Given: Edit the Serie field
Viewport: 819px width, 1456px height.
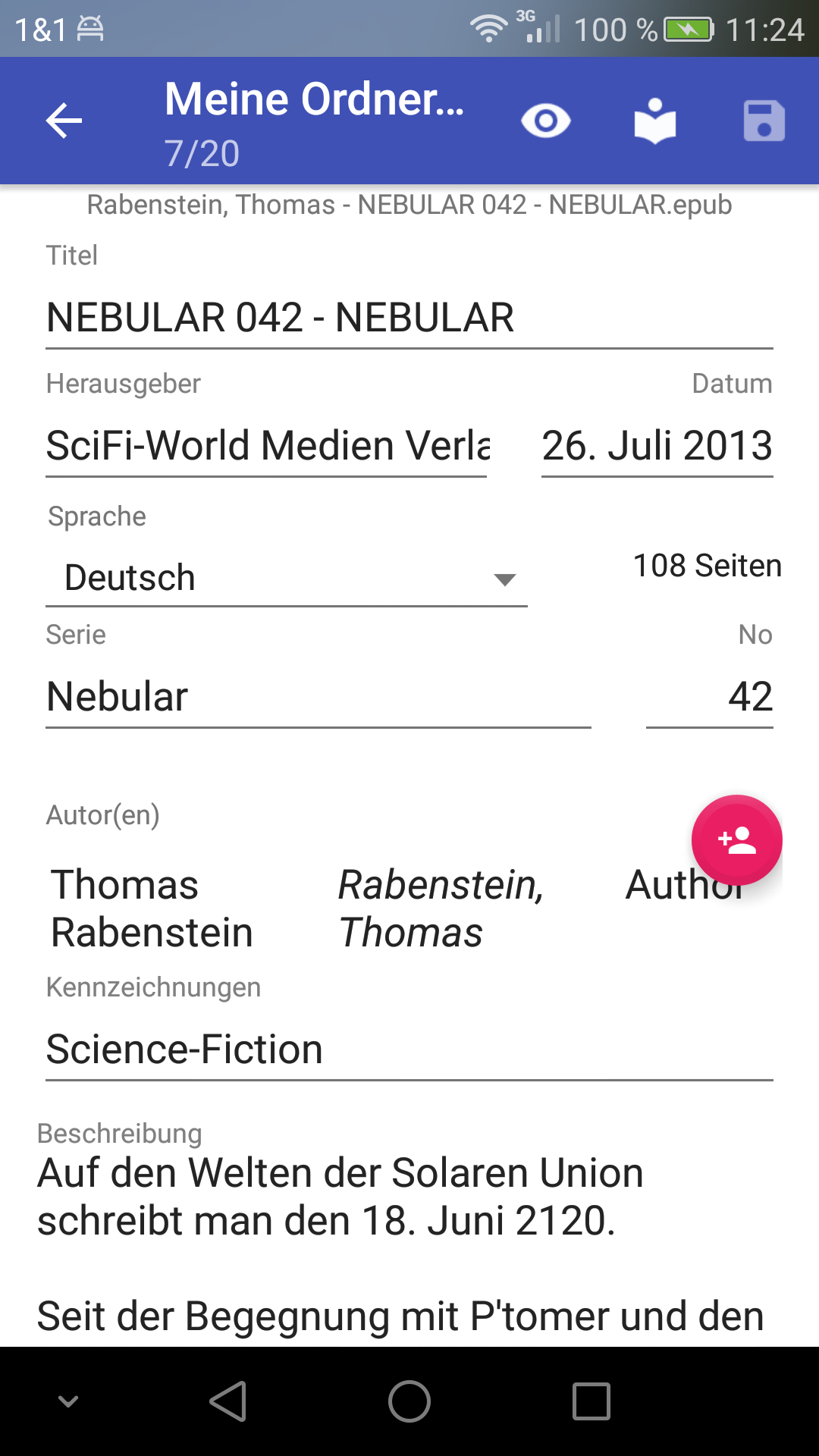Looking at the screenshot, I should coord(318,697).
